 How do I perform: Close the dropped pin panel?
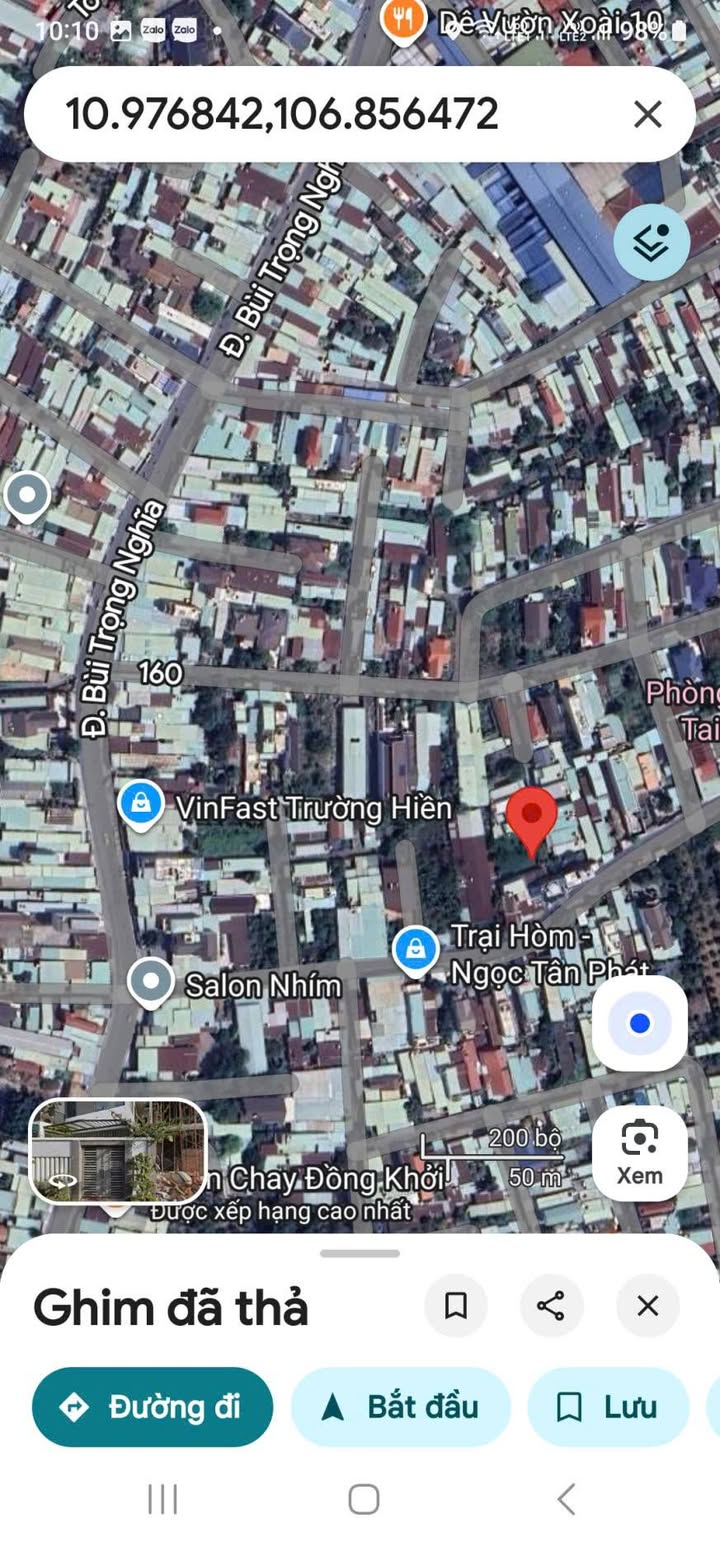pos(648,1306)
